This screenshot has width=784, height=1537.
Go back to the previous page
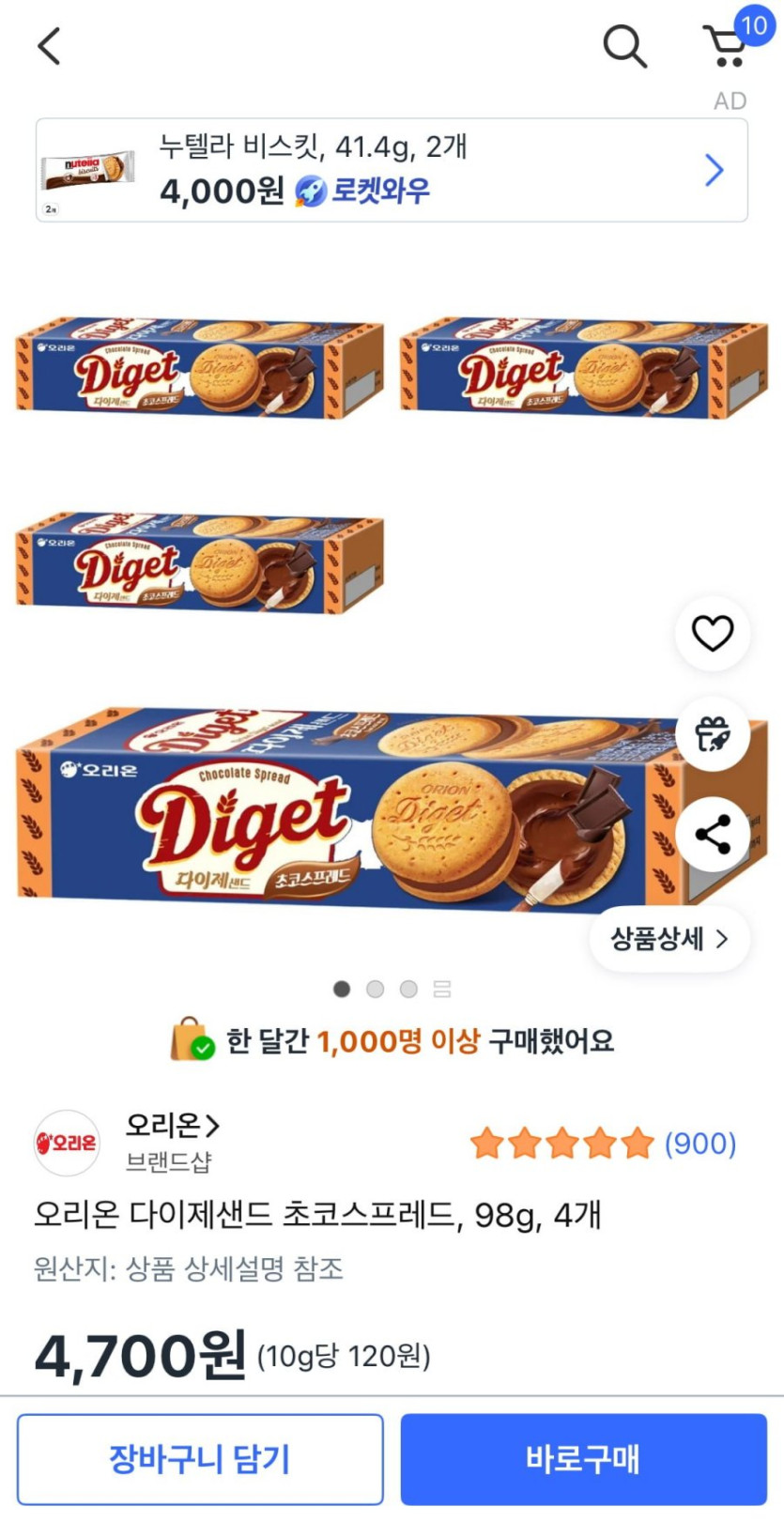click(49, 46)
